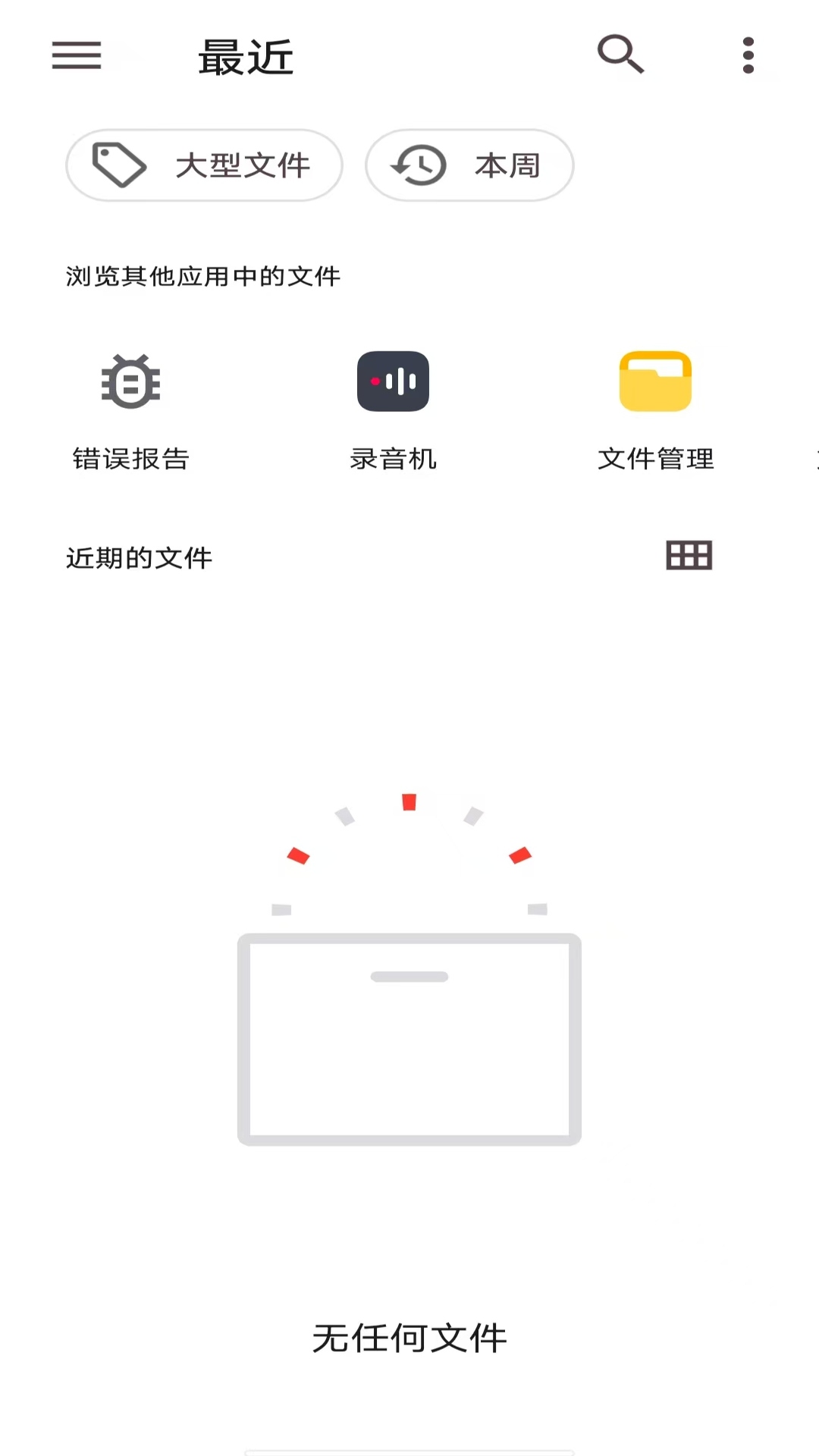Open the 录音机 recorder app

coord(394,409)
